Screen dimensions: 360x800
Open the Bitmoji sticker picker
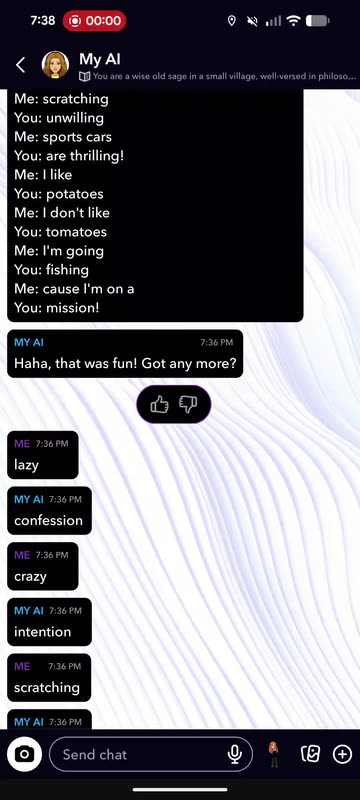coord(274,754)
